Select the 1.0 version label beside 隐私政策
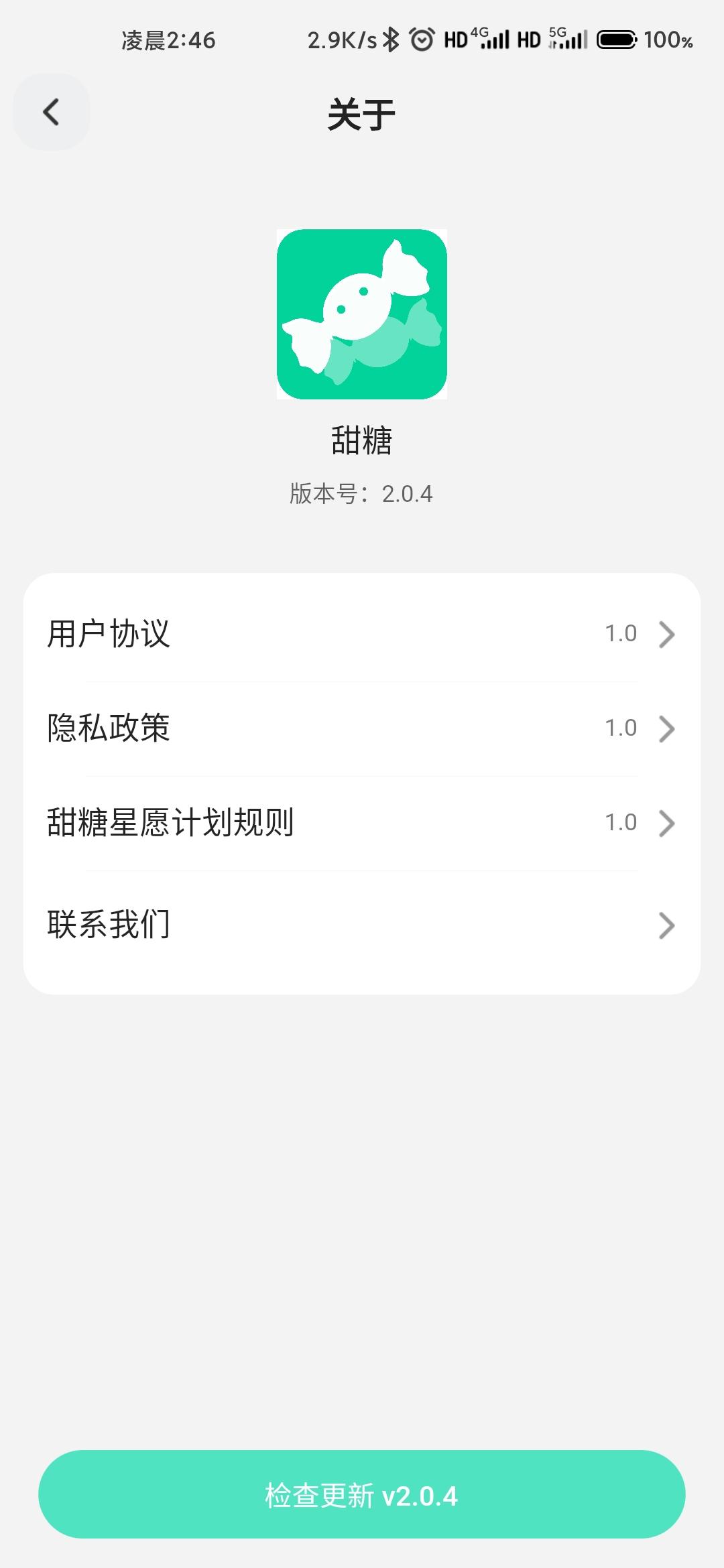Viewport: 724px width, 1568px height. [x=620, y=727]
